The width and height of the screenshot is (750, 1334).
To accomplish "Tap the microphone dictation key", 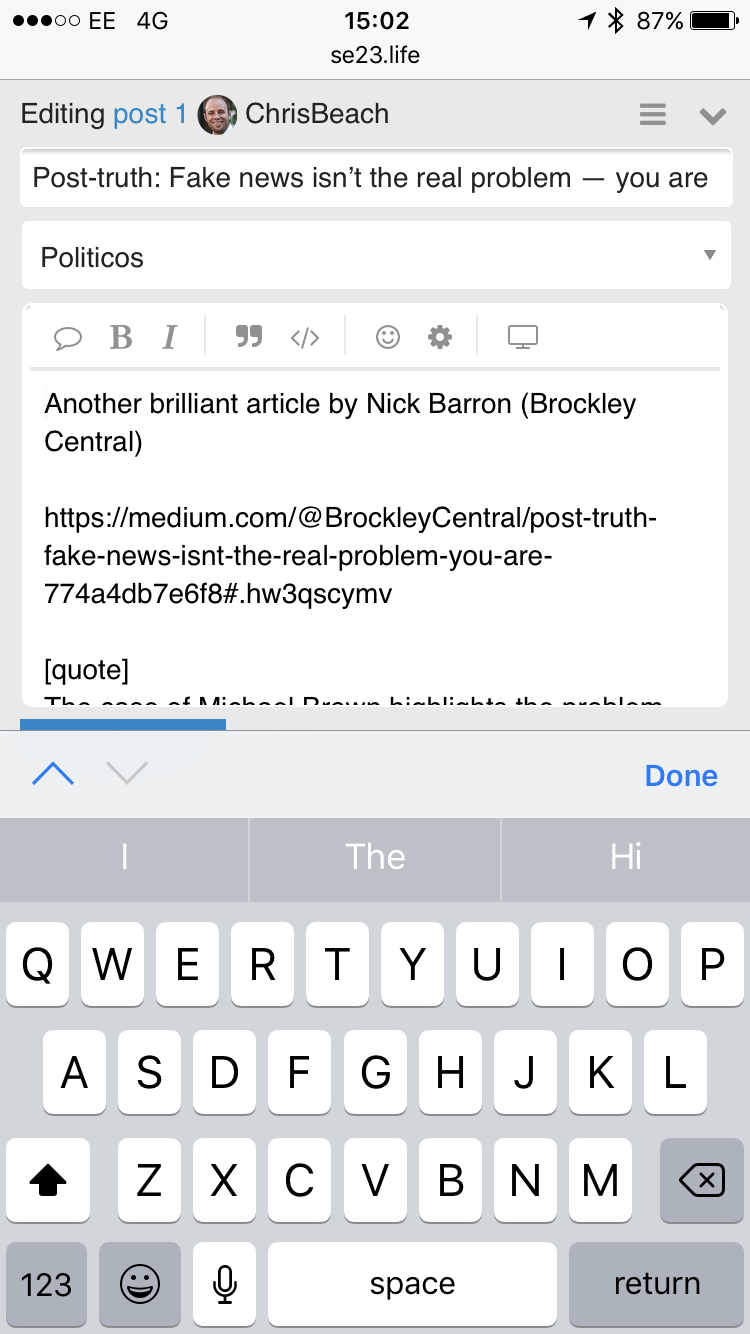I will pyautogui.click(x=226, y=1283).
